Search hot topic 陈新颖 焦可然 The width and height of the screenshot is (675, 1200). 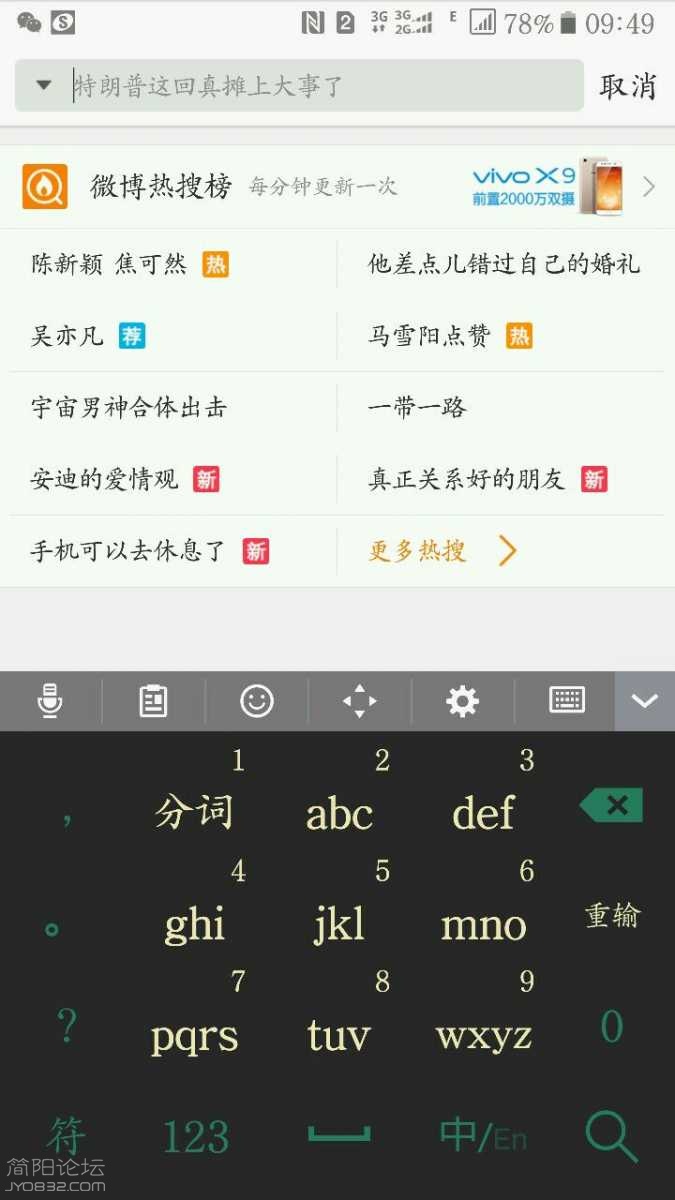110,264
